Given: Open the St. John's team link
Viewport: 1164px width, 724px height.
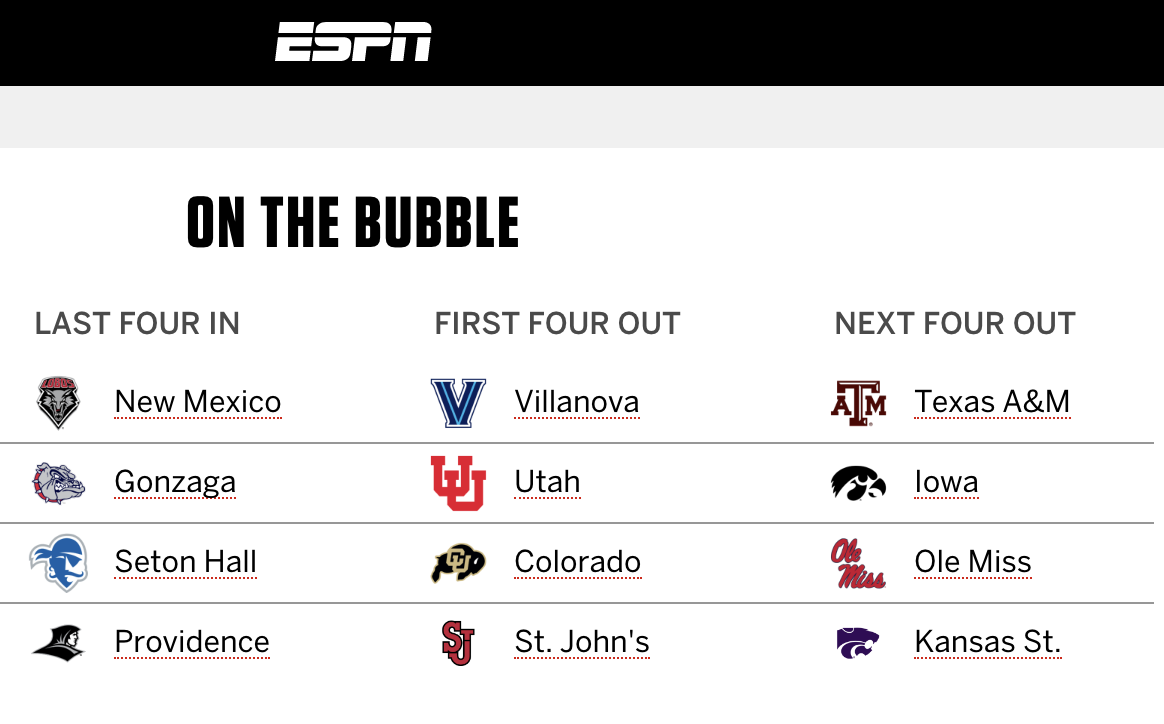Looking at the screenshot, I should pos(582,642).
